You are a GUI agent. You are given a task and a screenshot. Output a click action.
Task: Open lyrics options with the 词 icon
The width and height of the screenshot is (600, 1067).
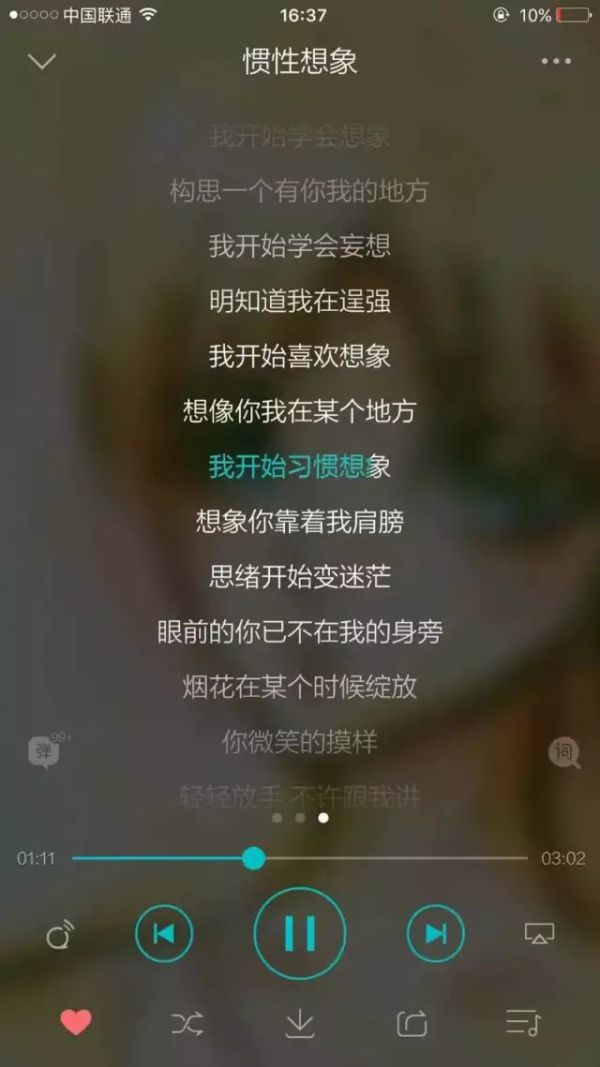pos(564,753)
